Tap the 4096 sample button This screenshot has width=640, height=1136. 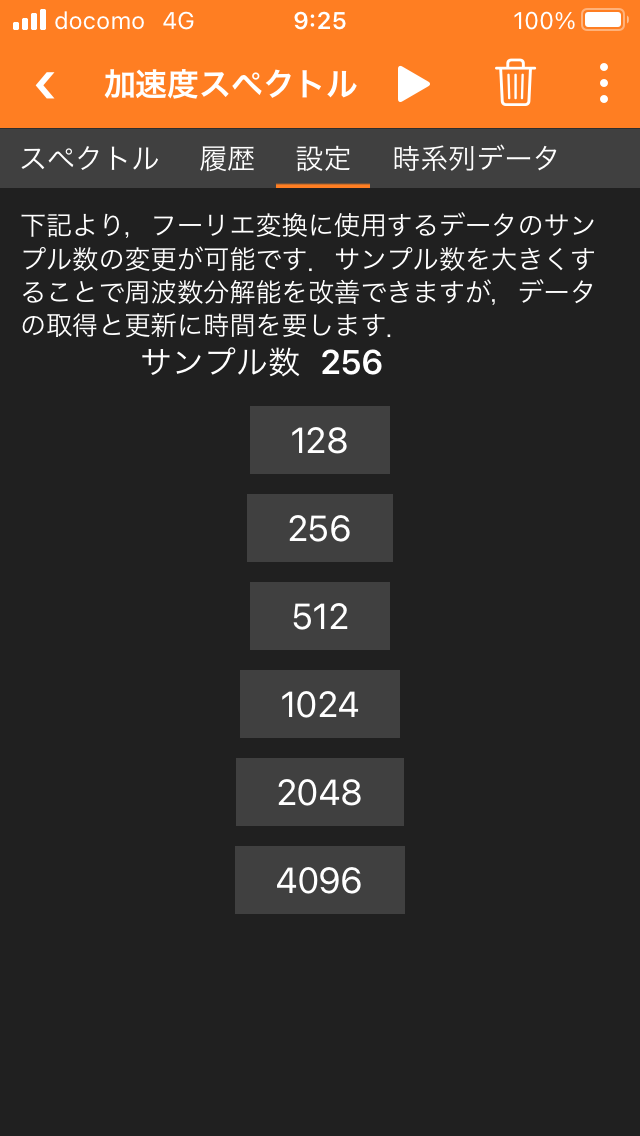coord(320,880)
